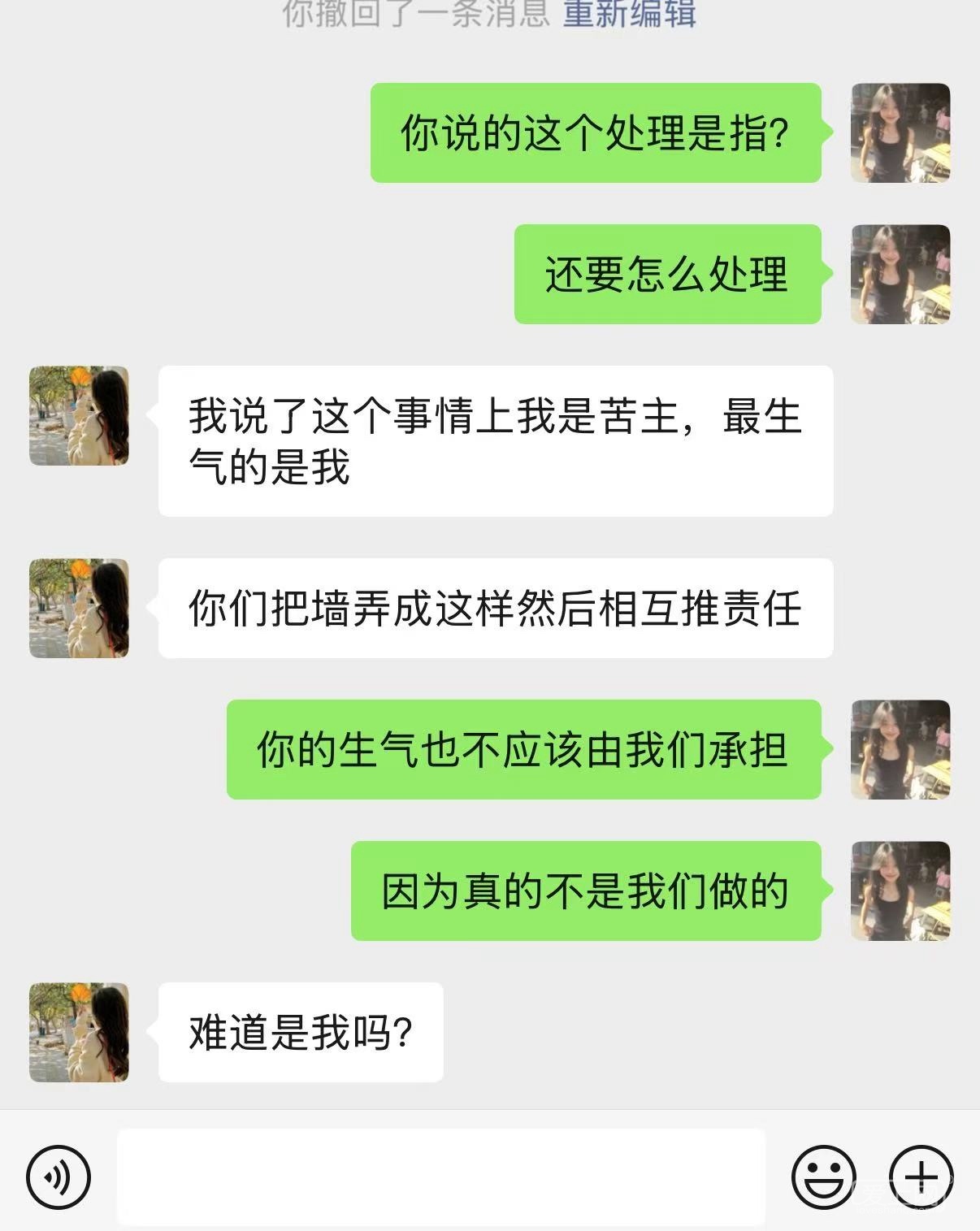Viewport: 980px width, 1231px height.
Task: Focus the message text field
Action: pyautogui.click(x=441, y=1177)
